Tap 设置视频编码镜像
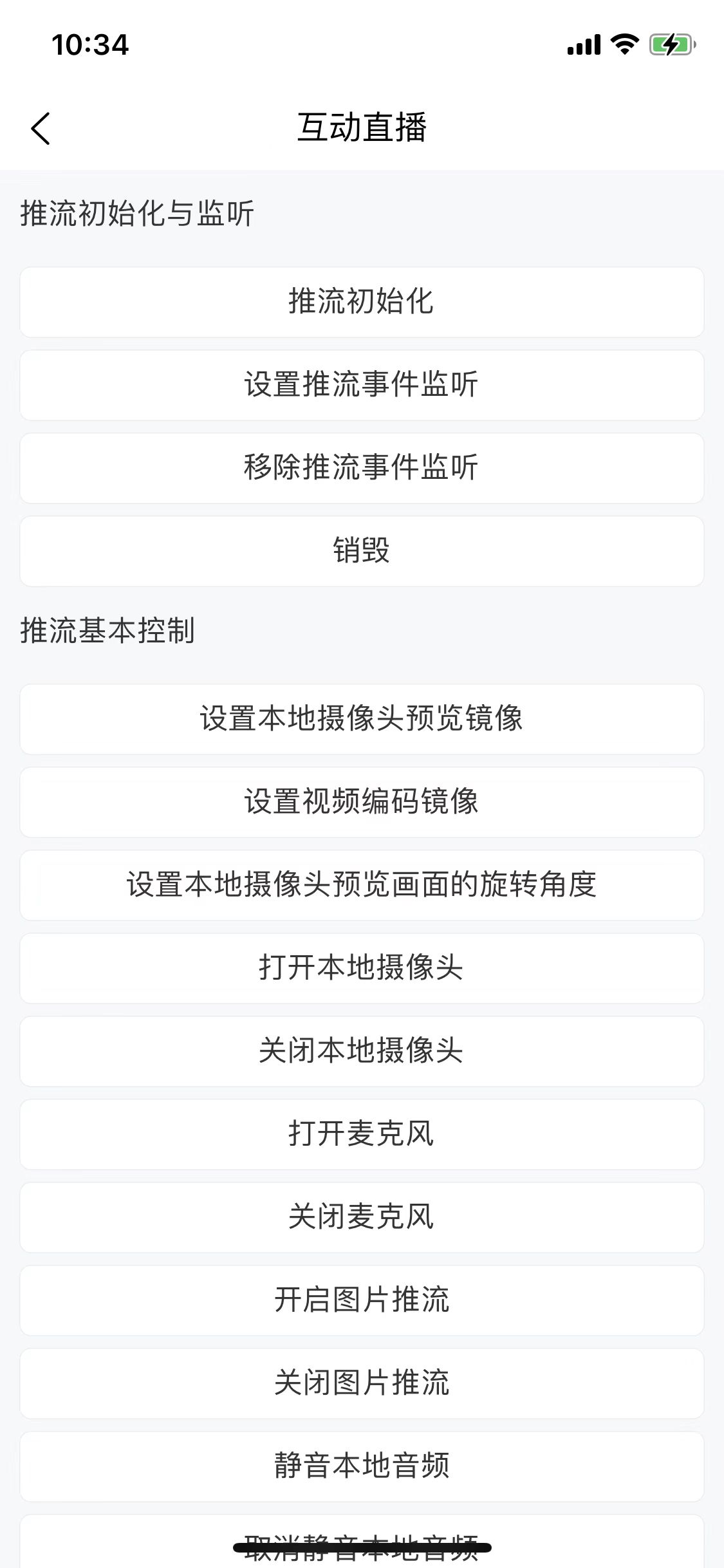 362,802
